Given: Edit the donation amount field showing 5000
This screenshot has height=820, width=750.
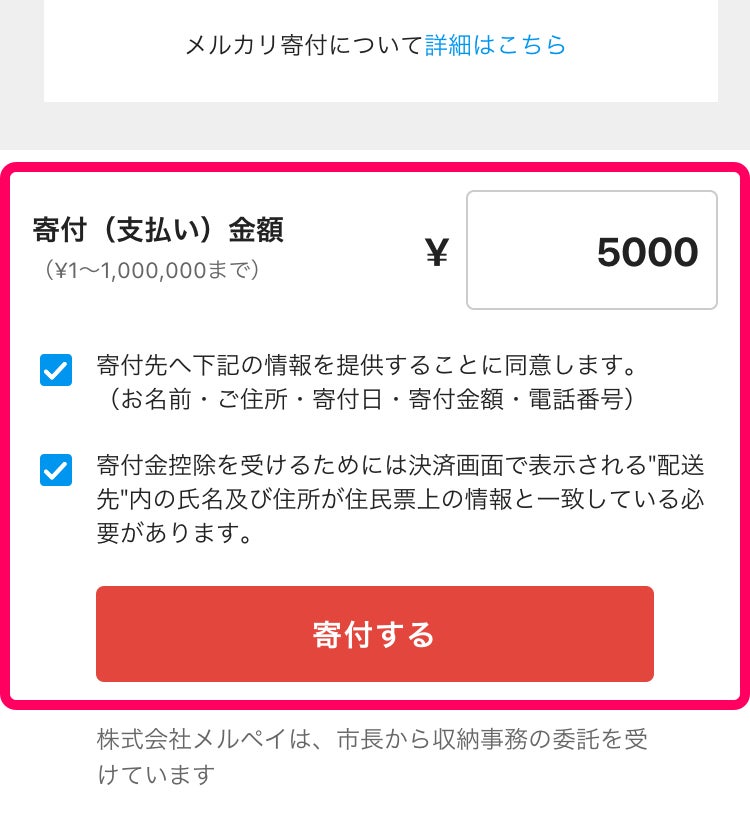Looking at the screenshot, I should (x=592, y=251).
